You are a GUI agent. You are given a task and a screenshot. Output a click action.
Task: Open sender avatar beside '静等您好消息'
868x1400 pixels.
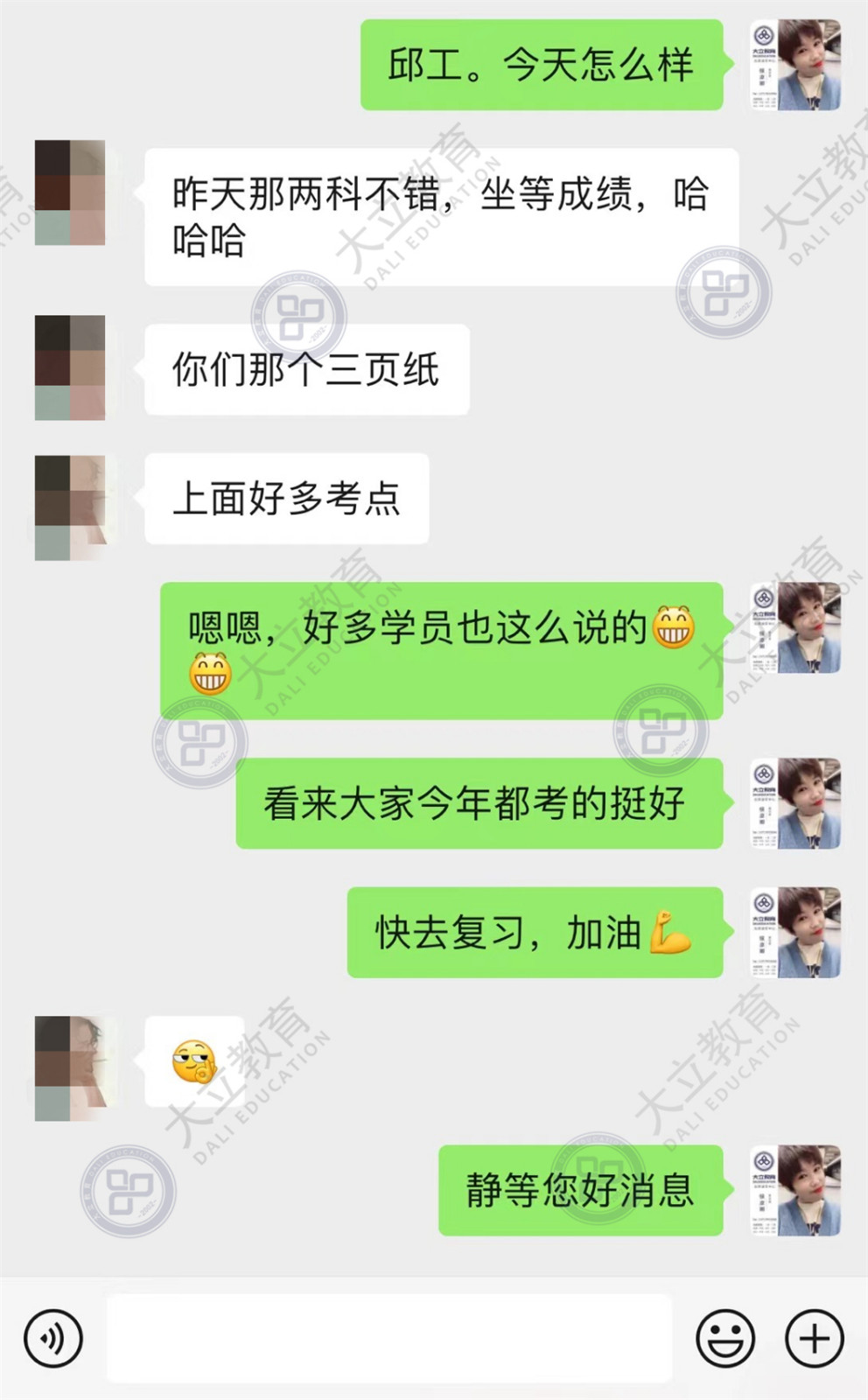pos(795,1190)
